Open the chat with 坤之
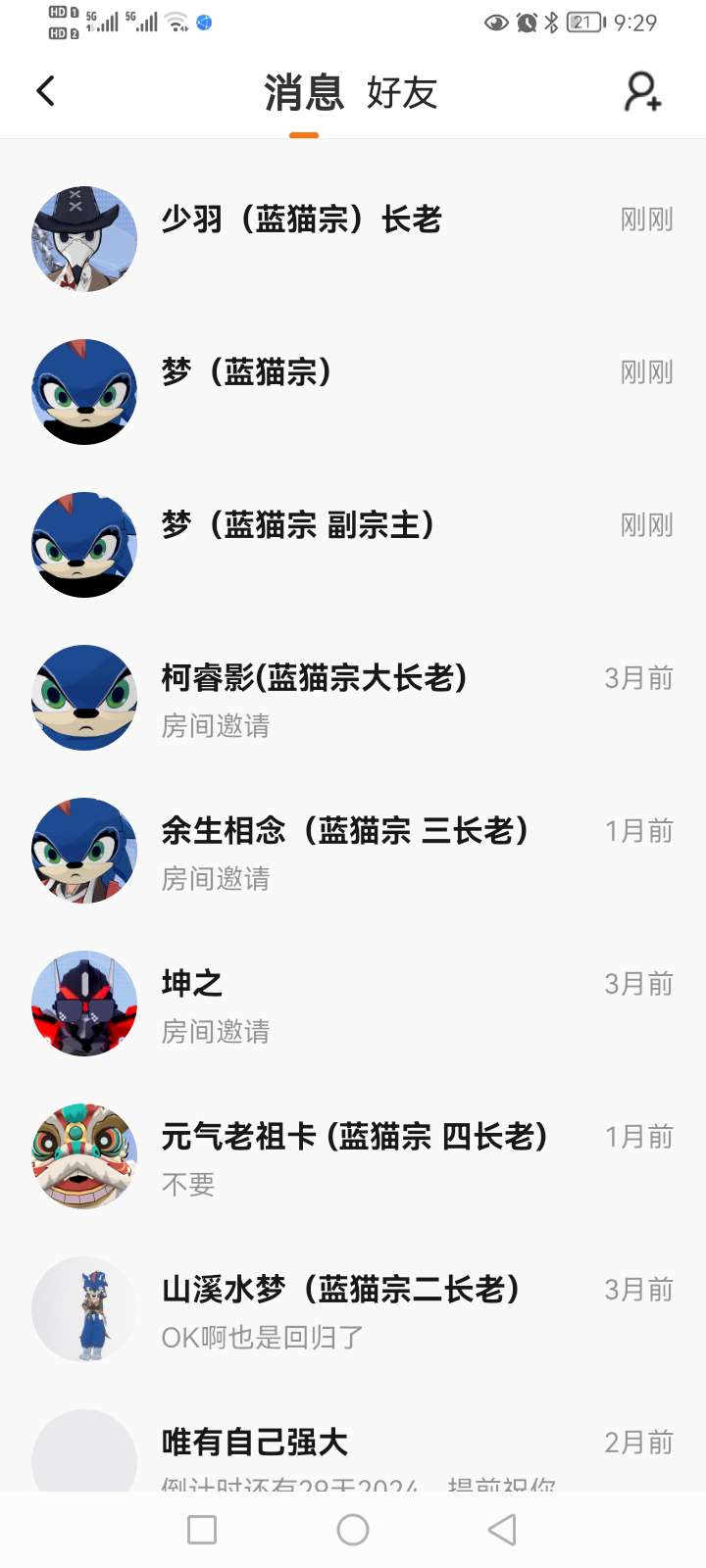The image size is (706, 1568). (x=353, y=1004)
